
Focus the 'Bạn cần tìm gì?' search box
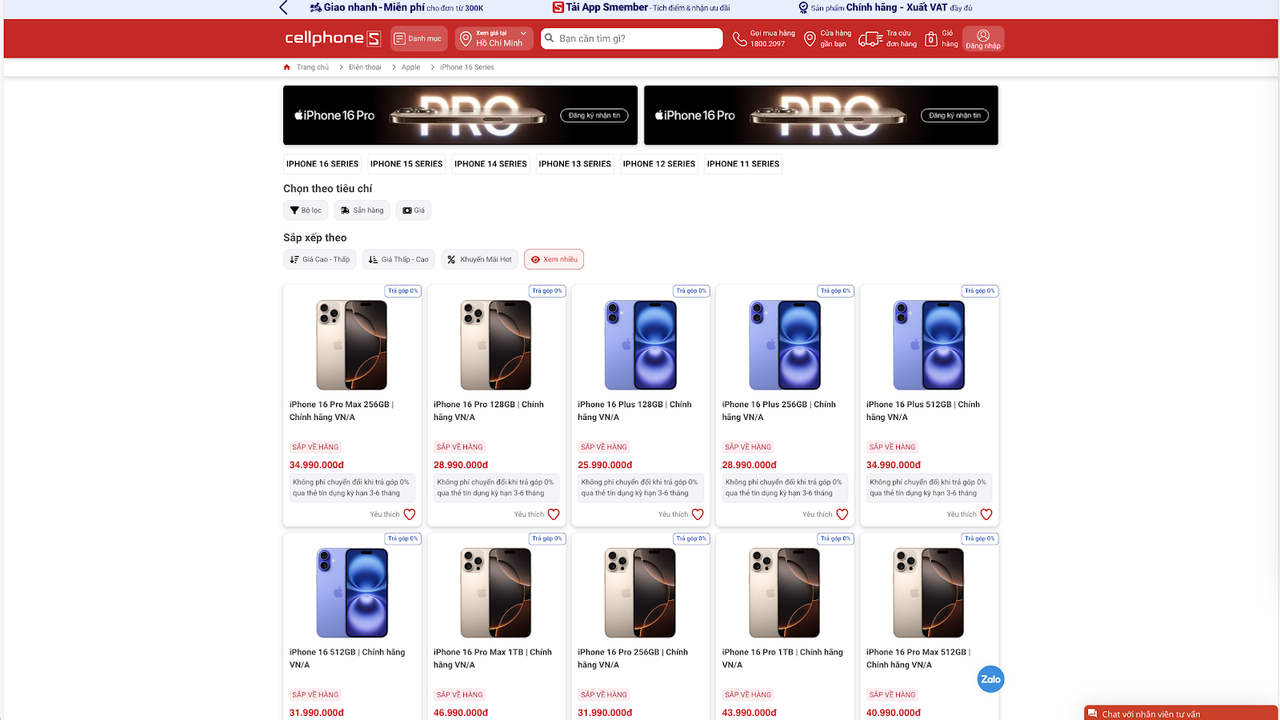click(632, 39)
